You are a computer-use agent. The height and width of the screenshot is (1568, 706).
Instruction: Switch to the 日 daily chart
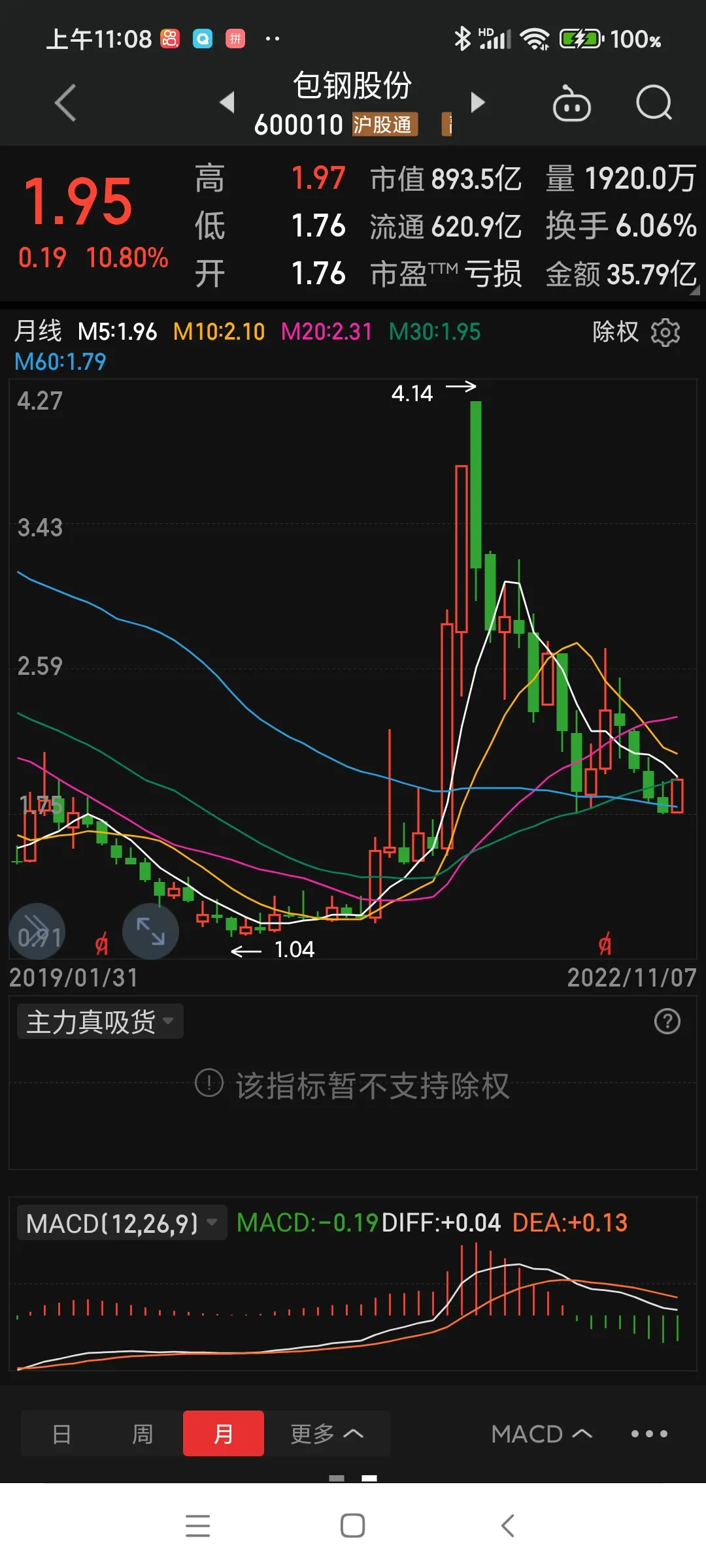61,1434
